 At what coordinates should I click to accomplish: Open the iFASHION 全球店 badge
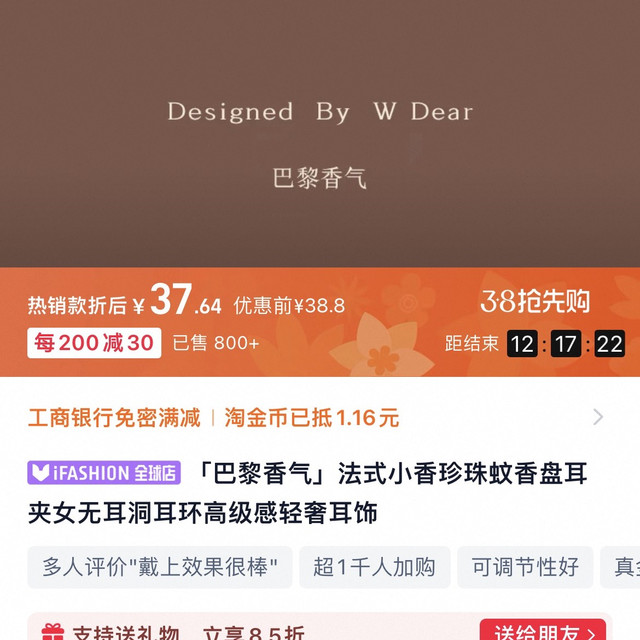[x=104, y=472]
